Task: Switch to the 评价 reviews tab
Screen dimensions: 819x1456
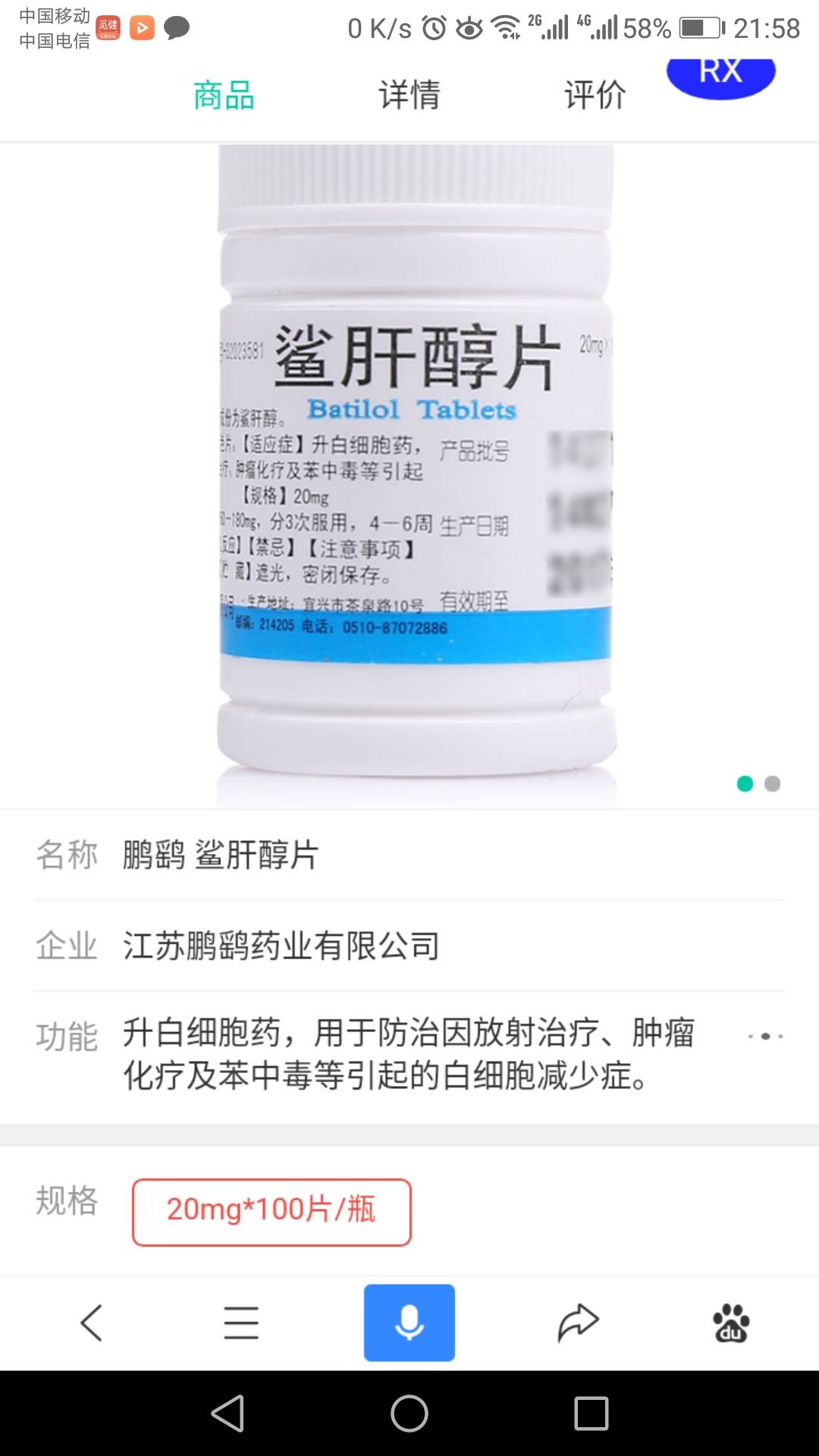Action: pyautogui.click(x=595, y=96)
